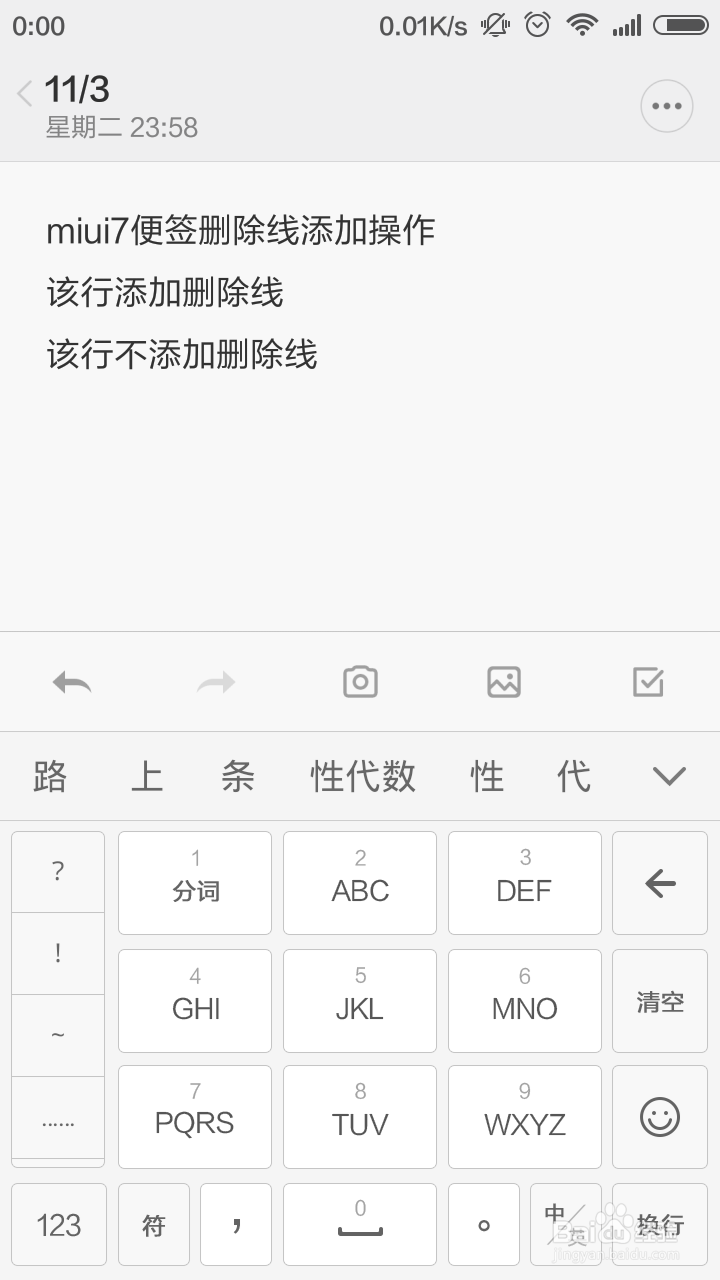Tap the alarm clock icon in status bar
Image resolution: width=720 pixels, height=1280 pixels.
537,24
